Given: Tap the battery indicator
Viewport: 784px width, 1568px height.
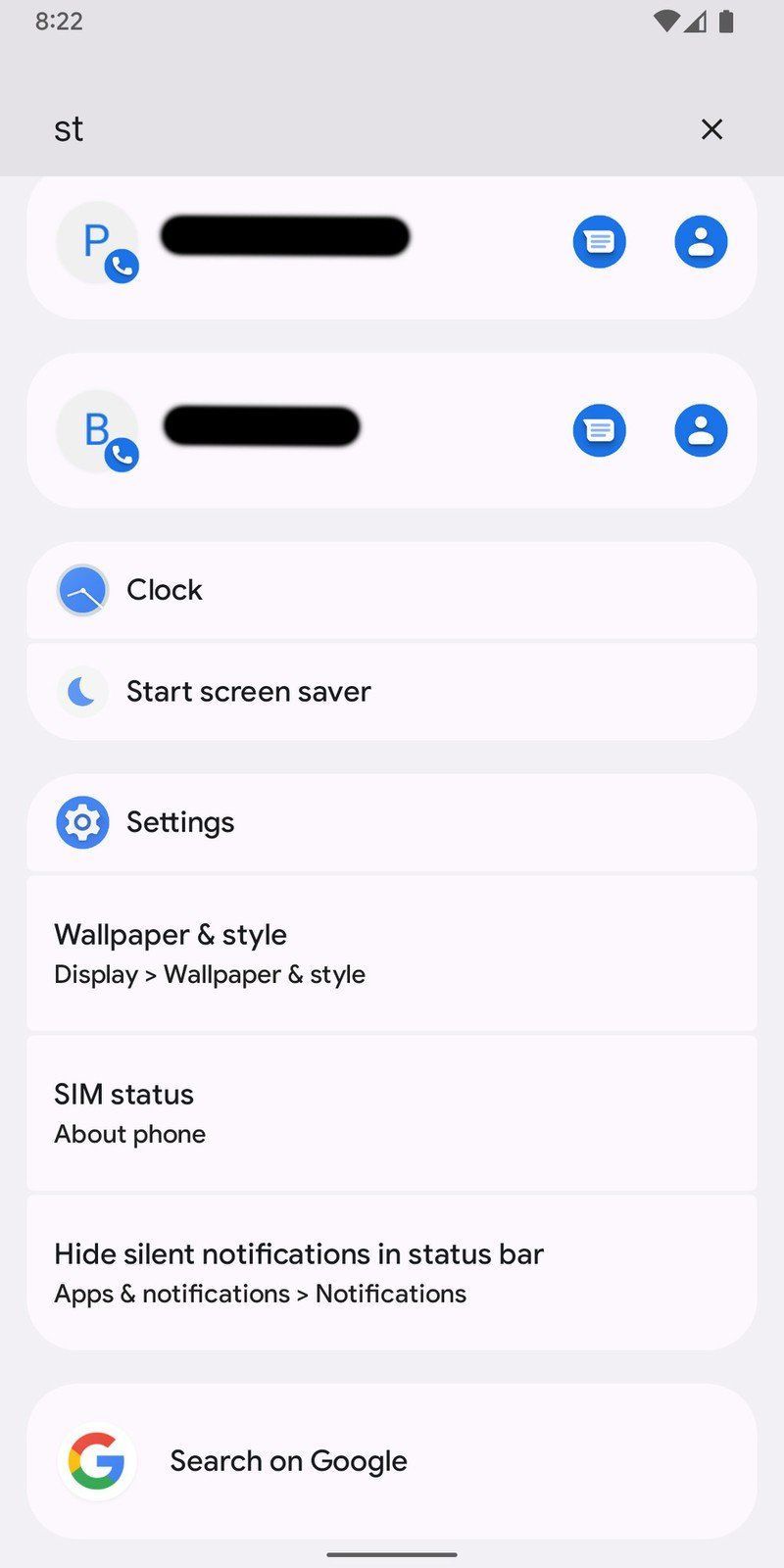Looking at the screenshot, I should (726, 21).
